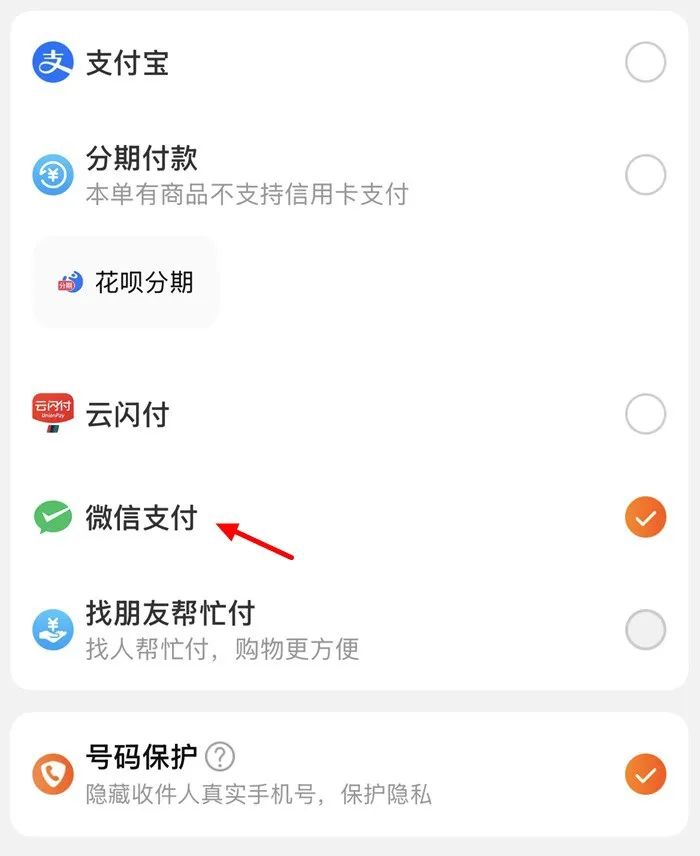Image resolution: width=700 pixels, height=856 pixels.
Task: Choose 找朋友帮忙付 option
Action: click(645, 629)
